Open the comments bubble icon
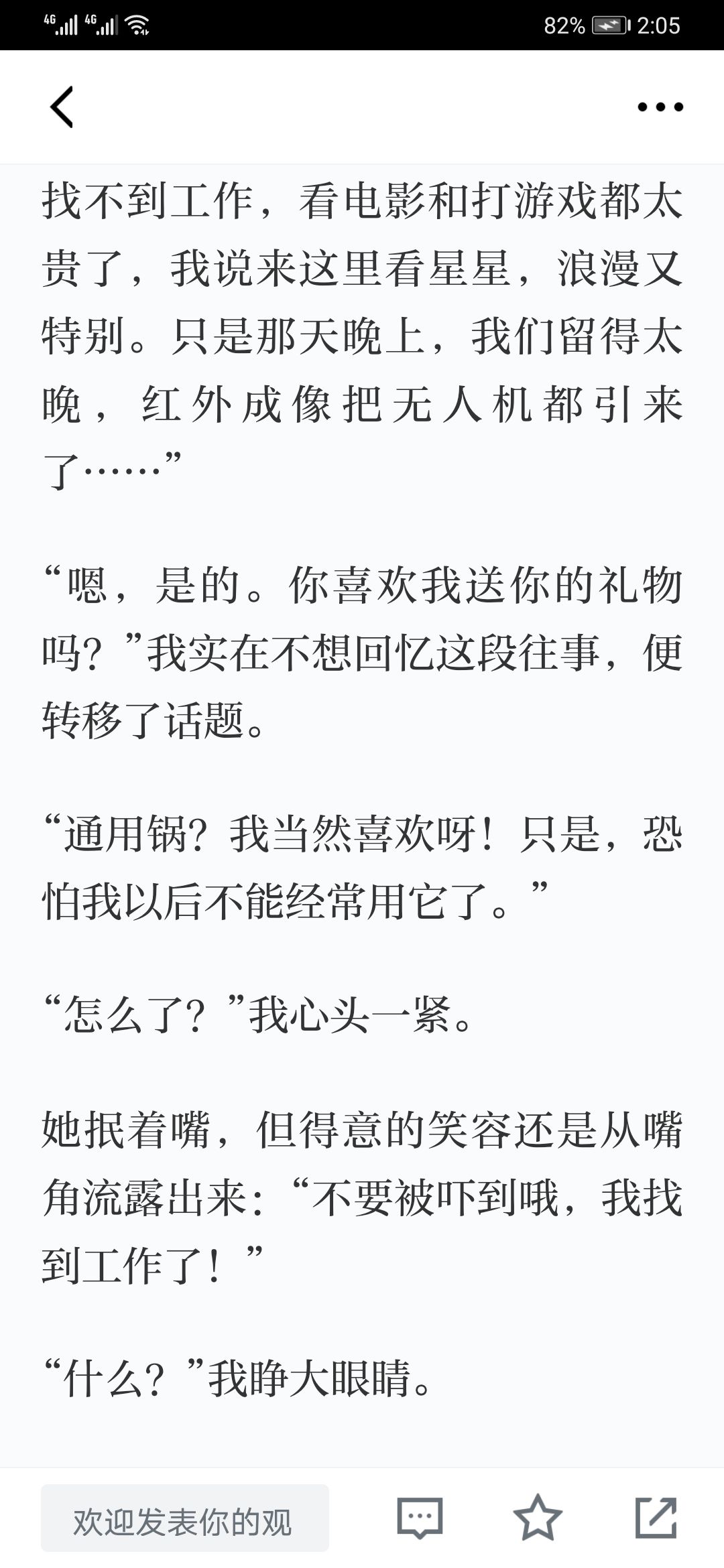 coord(420,1518)
